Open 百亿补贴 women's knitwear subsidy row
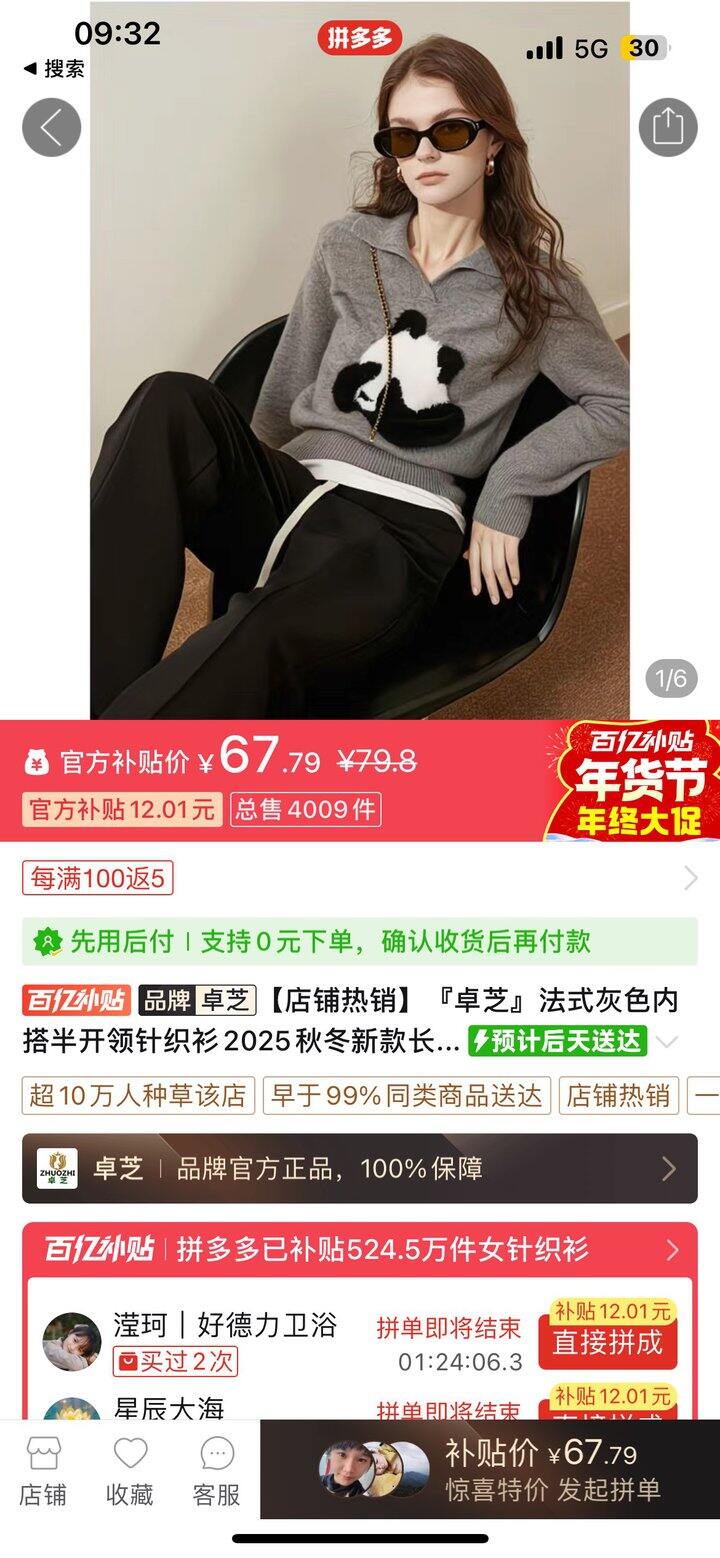Viewport: 720px width, 1558px height. coord(360,1249)
